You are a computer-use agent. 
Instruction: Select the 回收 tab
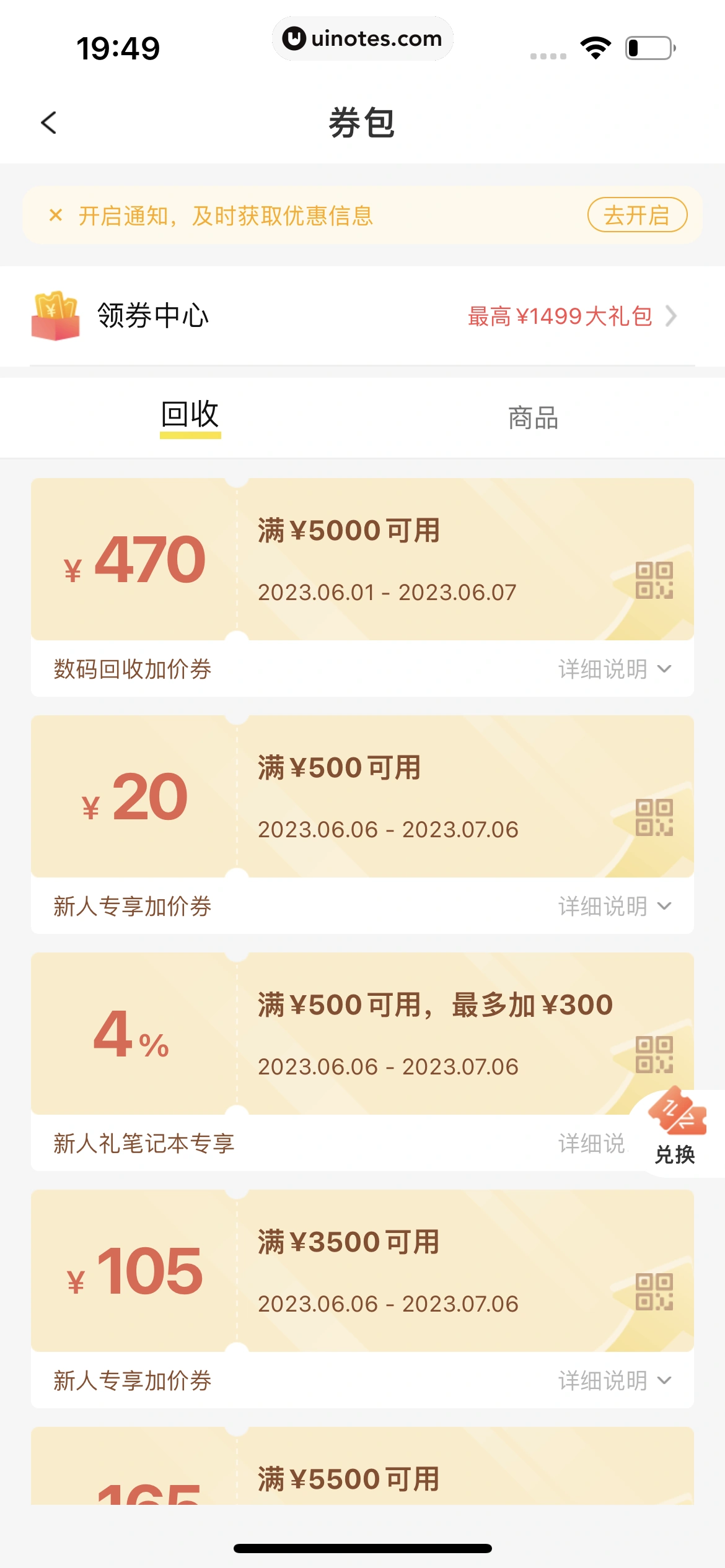point(190,415)
